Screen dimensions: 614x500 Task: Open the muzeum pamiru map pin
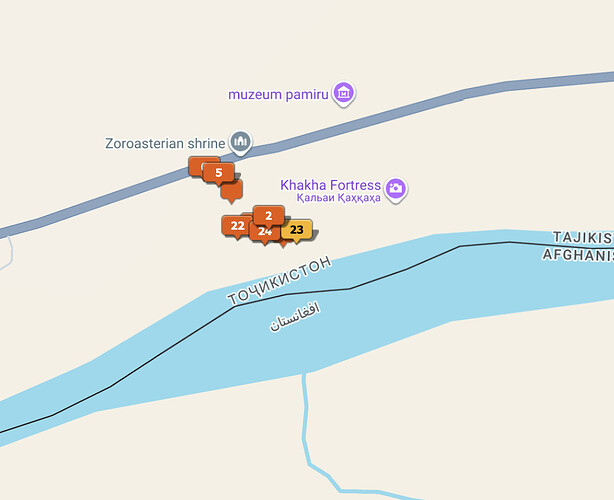coord(344,94)
